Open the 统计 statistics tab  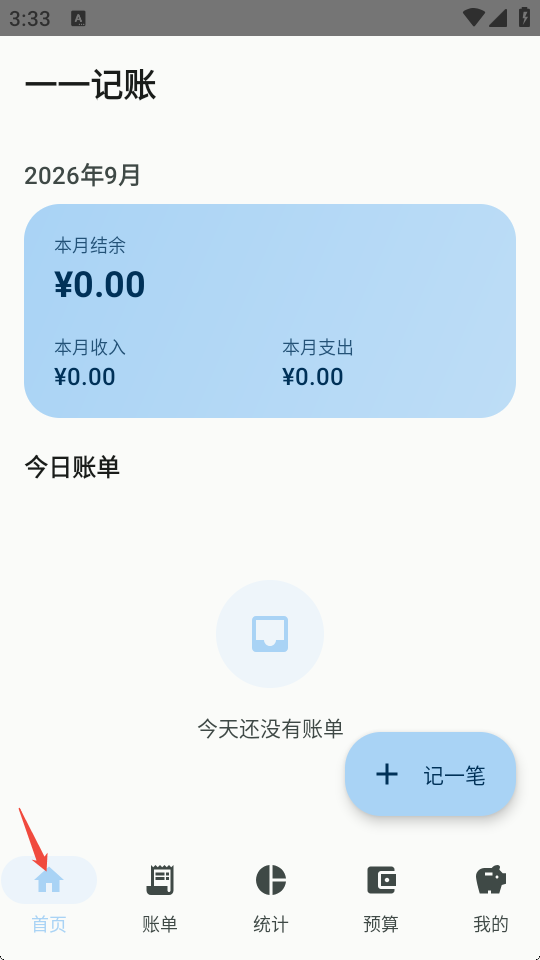coord(270,896)
